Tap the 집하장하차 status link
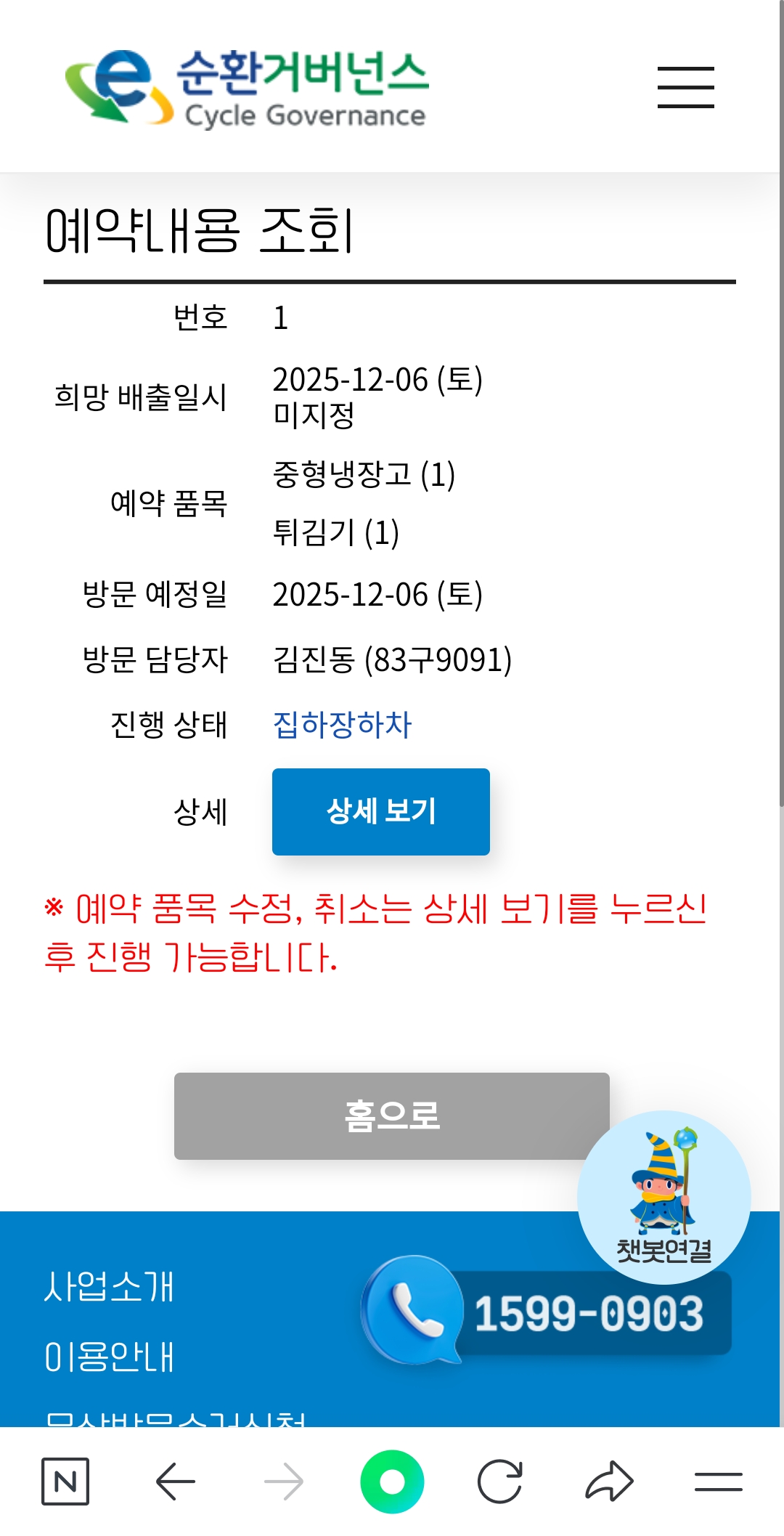 click(342, 724)
